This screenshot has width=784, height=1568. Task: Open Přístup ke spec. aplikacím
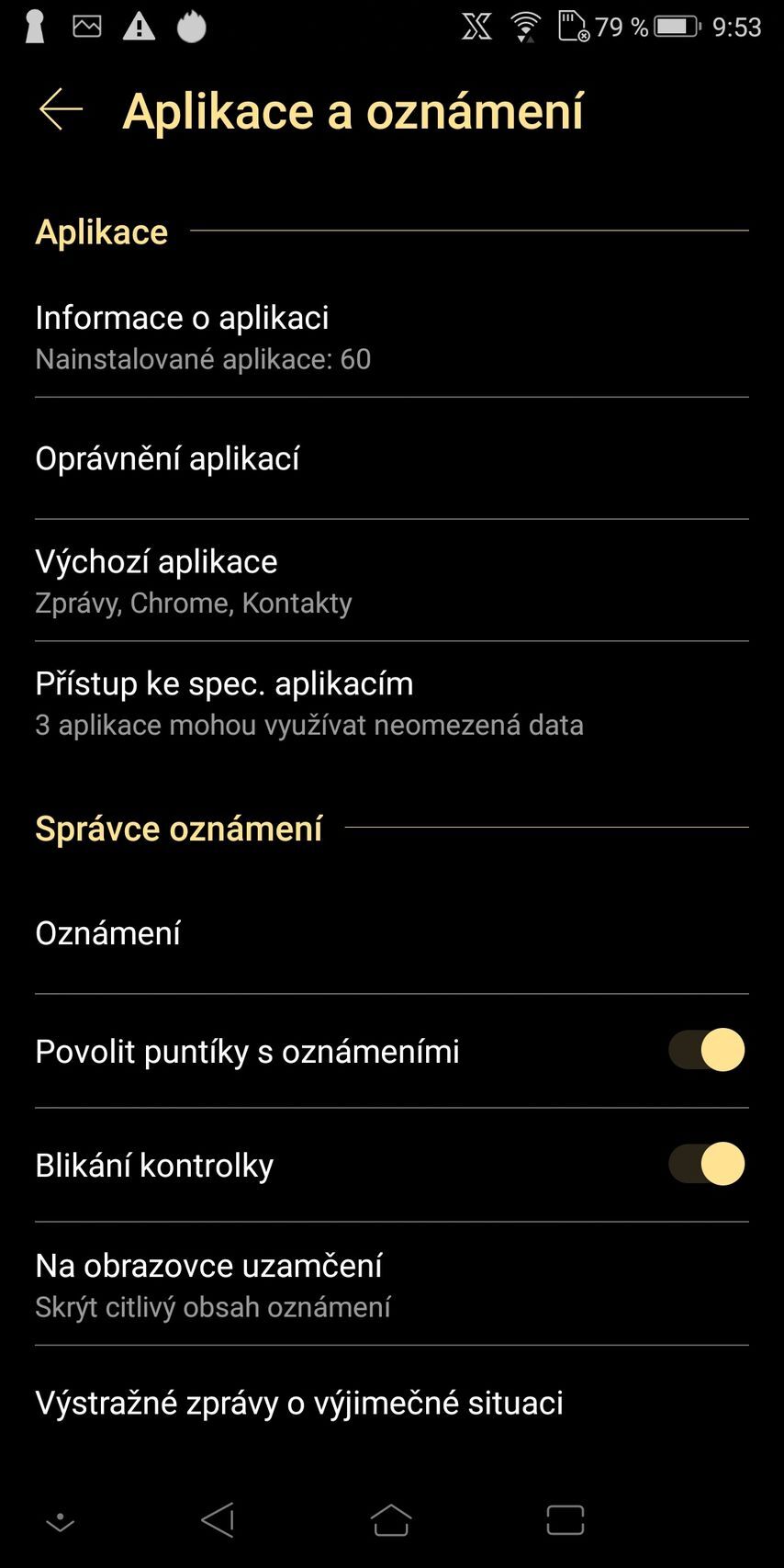pos(391,703)
